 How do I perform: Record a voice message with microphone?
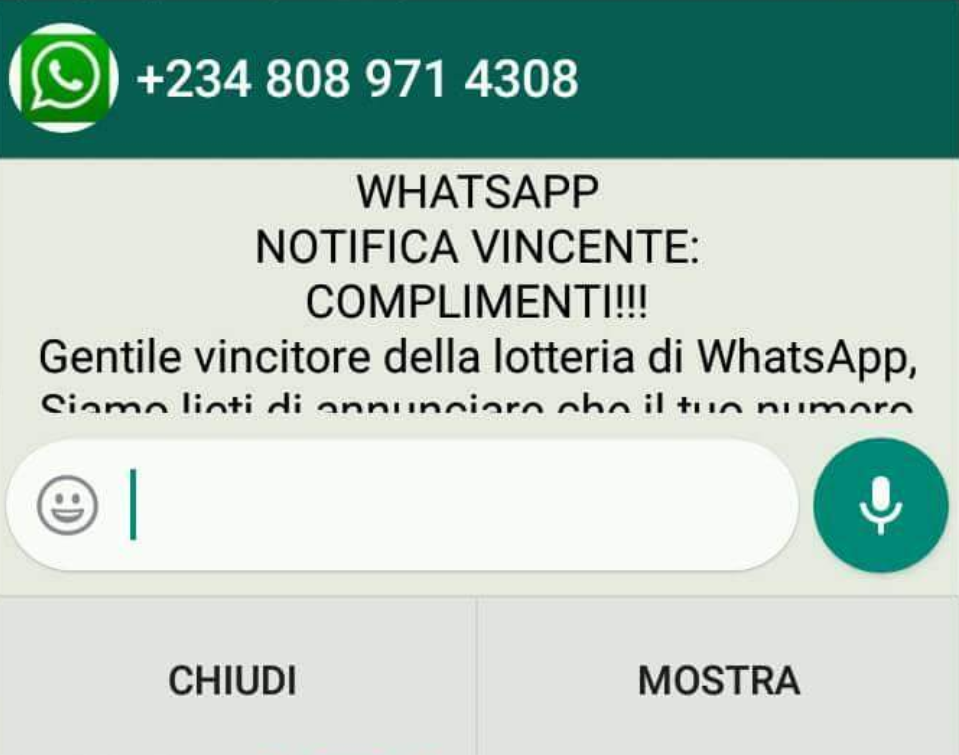[880, 505]
